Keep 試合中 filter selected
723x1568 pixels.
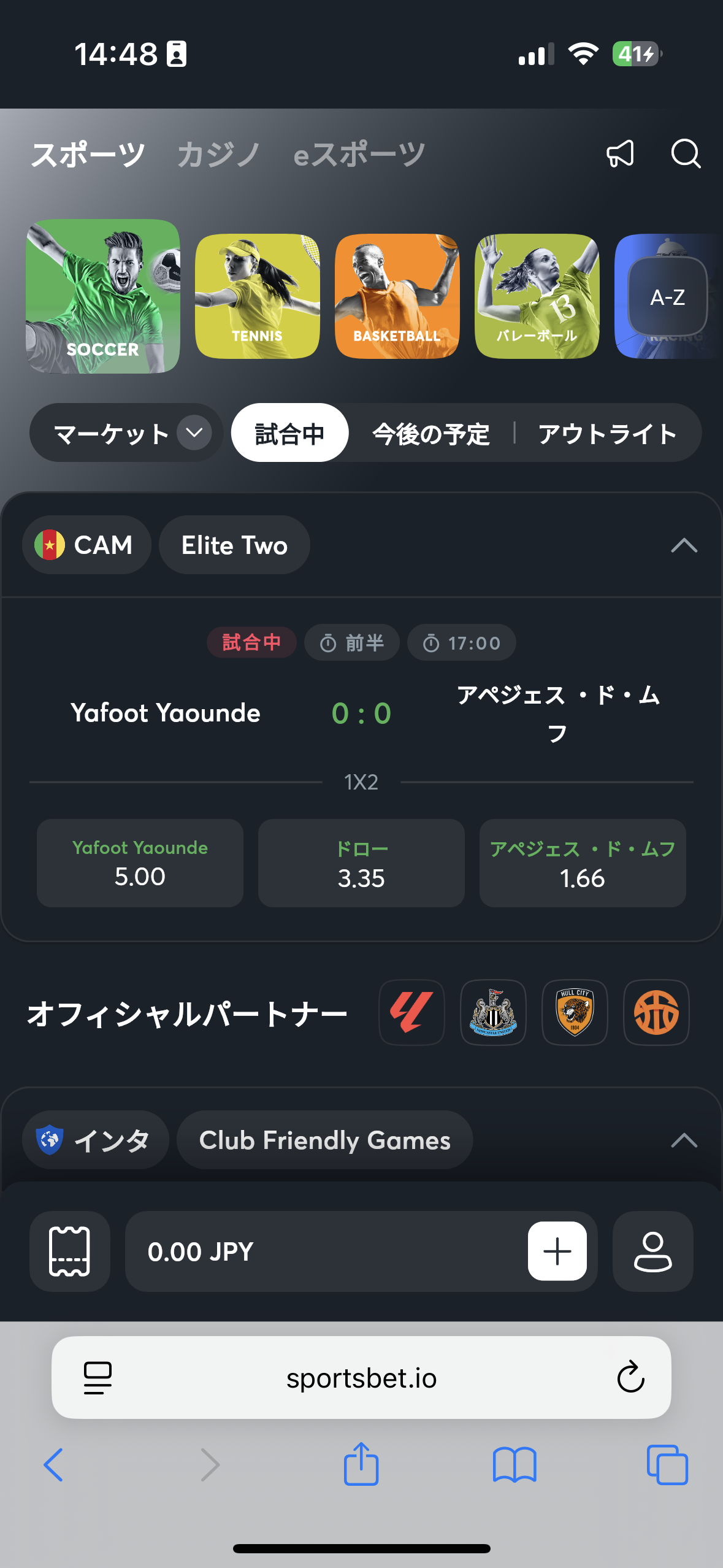[x=289, y=432]
